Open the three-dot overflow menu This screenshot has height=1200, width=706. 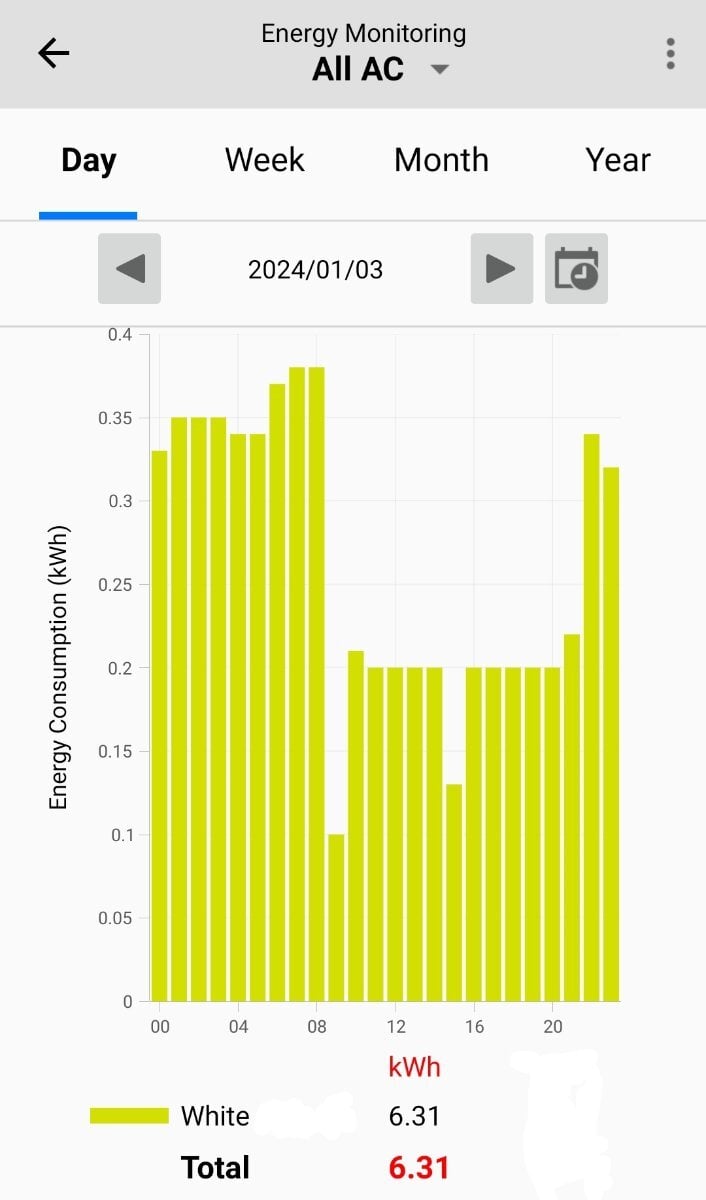[x=670, y=54]
